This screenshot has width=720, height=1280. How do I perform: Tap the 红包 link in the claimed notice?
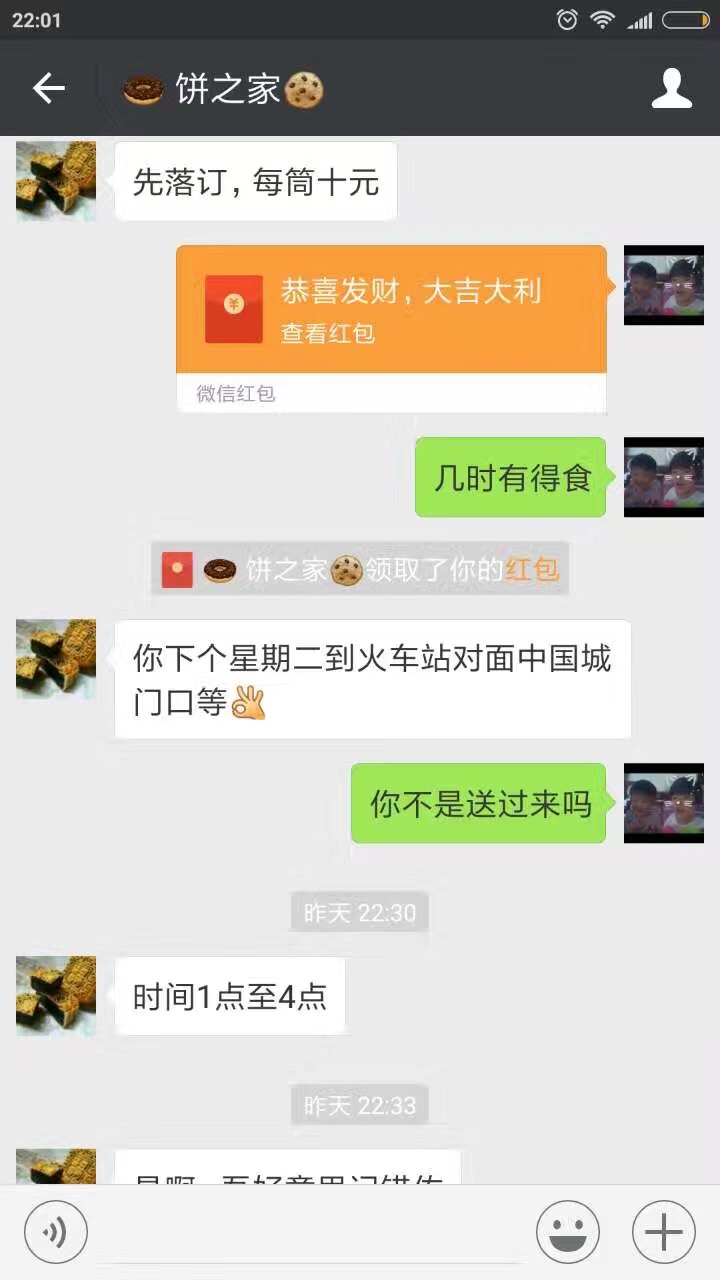click(x=532, y=570)
